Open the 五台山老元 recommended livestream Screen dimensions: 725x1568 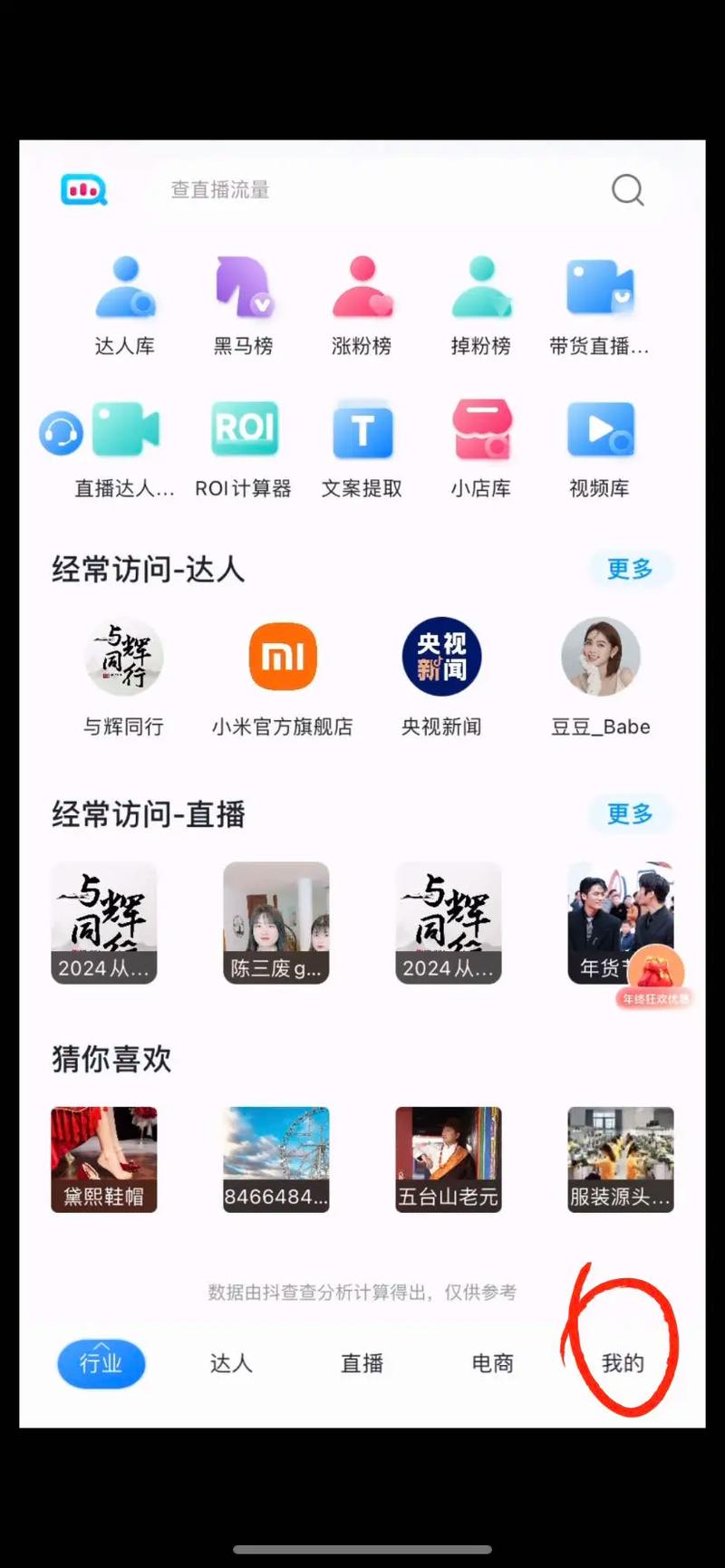click(448, 1158)
